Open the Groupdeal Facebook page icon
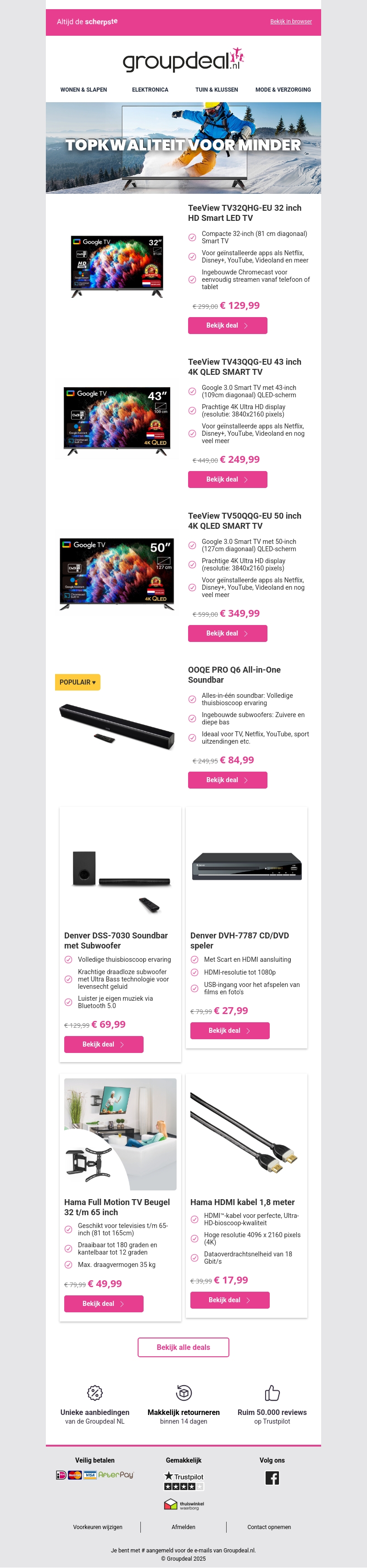Viewport: 367px width, 1568px height. [272, 1478]
